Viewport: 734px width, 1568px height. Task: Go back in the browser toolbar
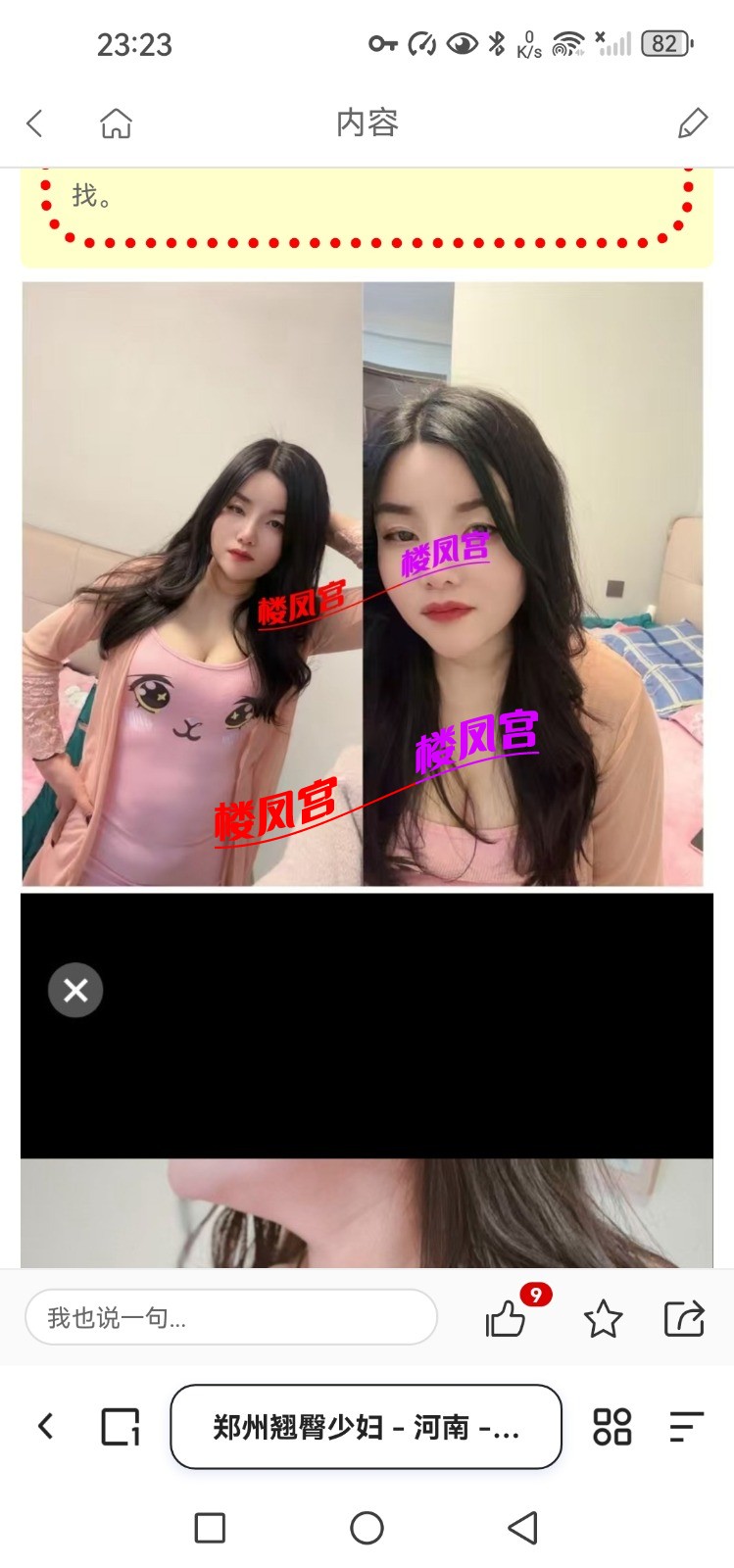point(45,1426)
